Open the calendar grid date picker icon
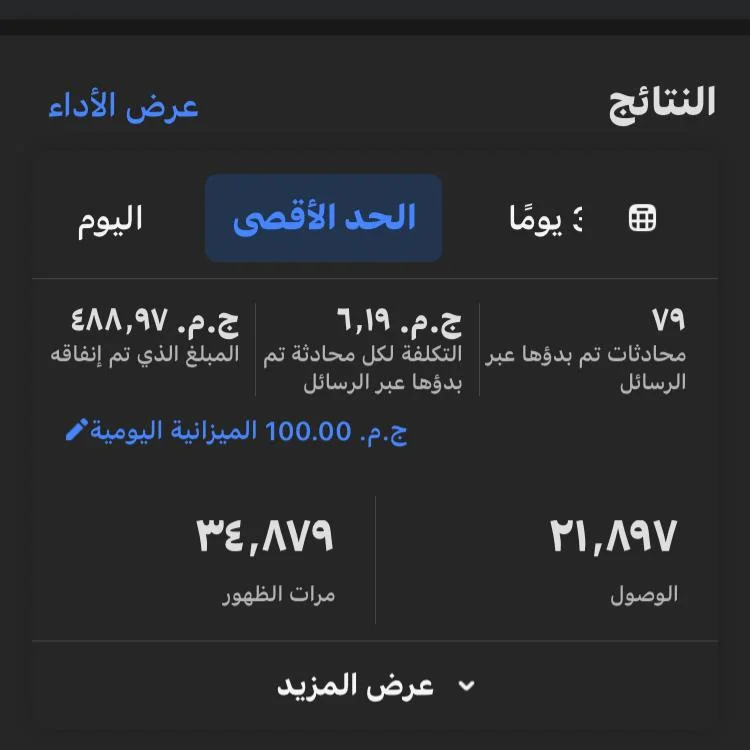 point(642,219)
